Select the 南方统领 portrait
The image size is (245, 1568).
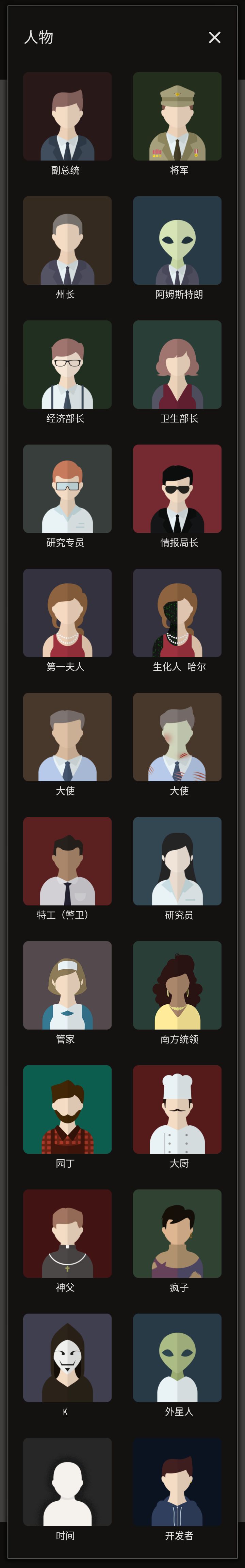tap(177, 985)
